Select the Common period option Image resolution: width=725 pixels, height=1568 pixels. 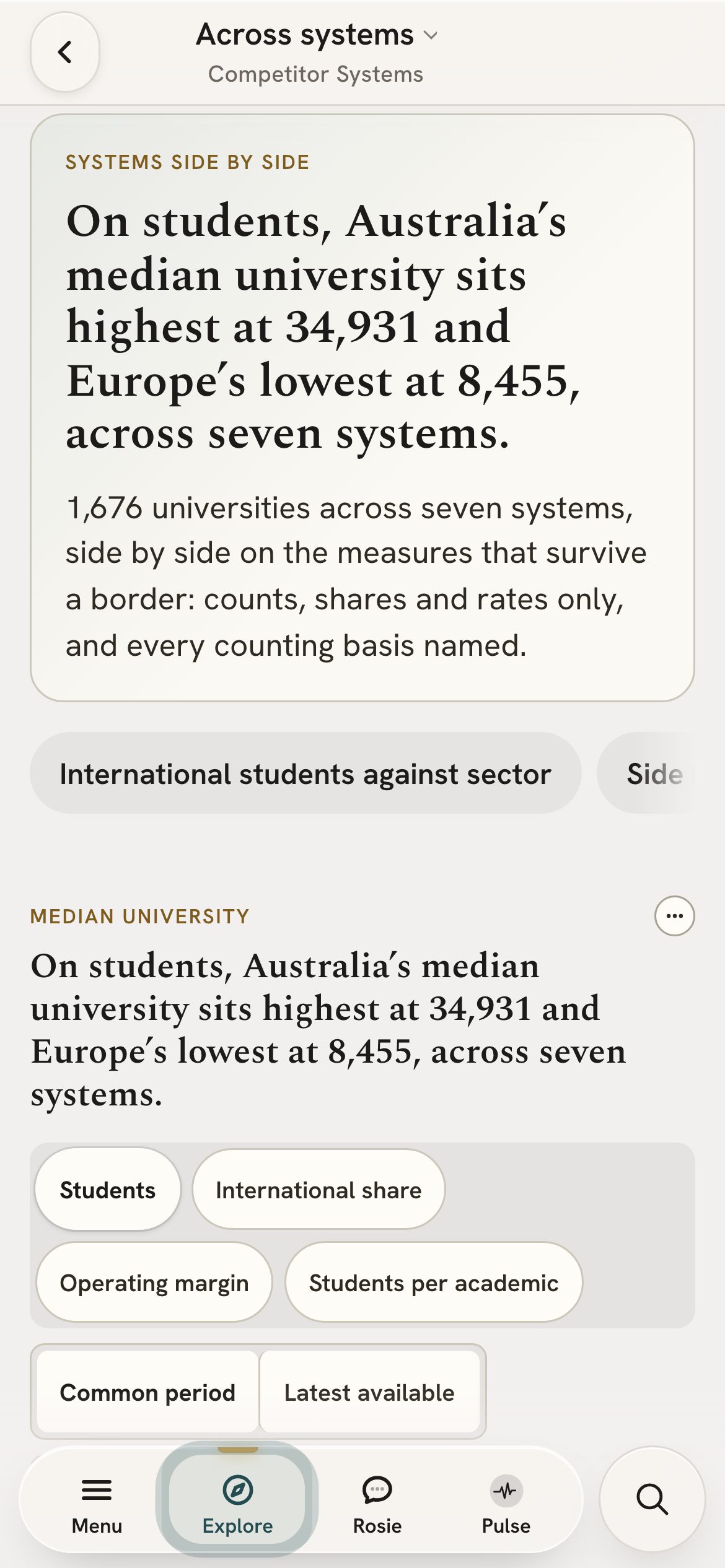click(x=147, y=1392)
